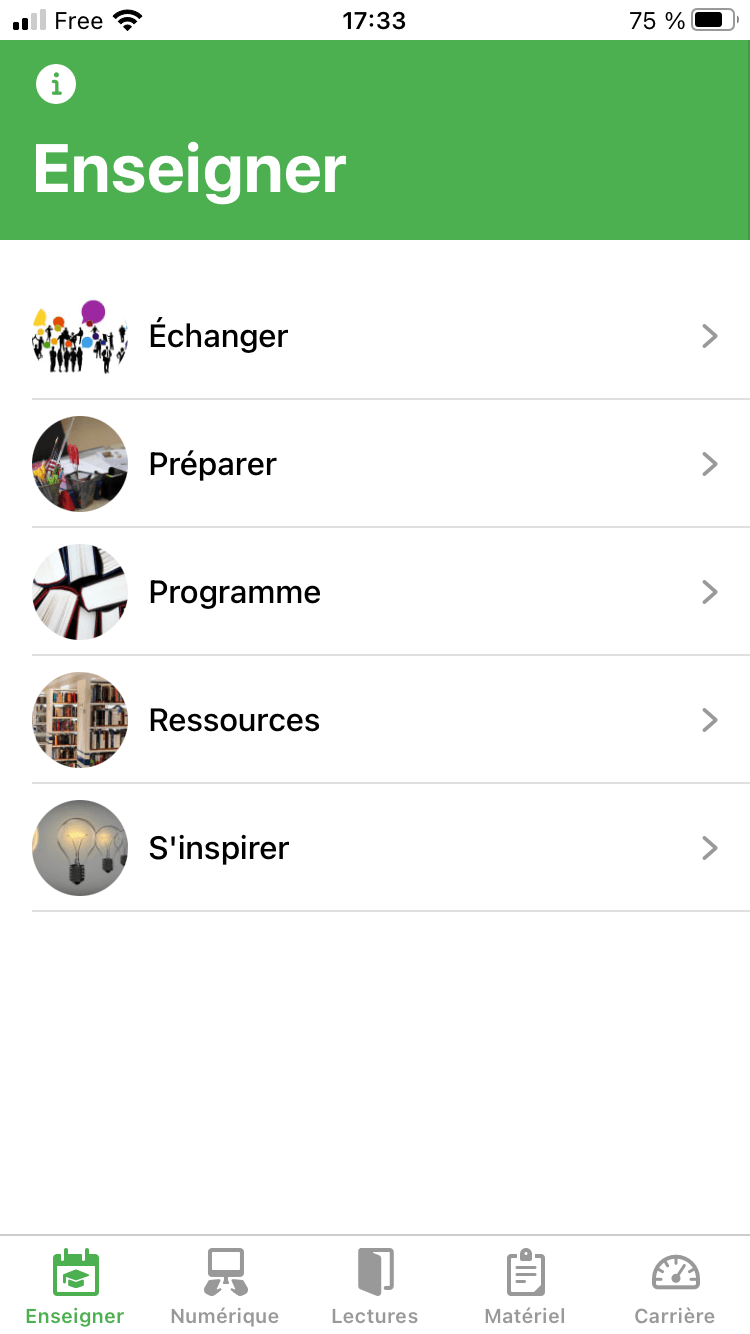Select the Programme entry
The width and height of the screenshot is (750, 1334).
(x=375, y=592)
